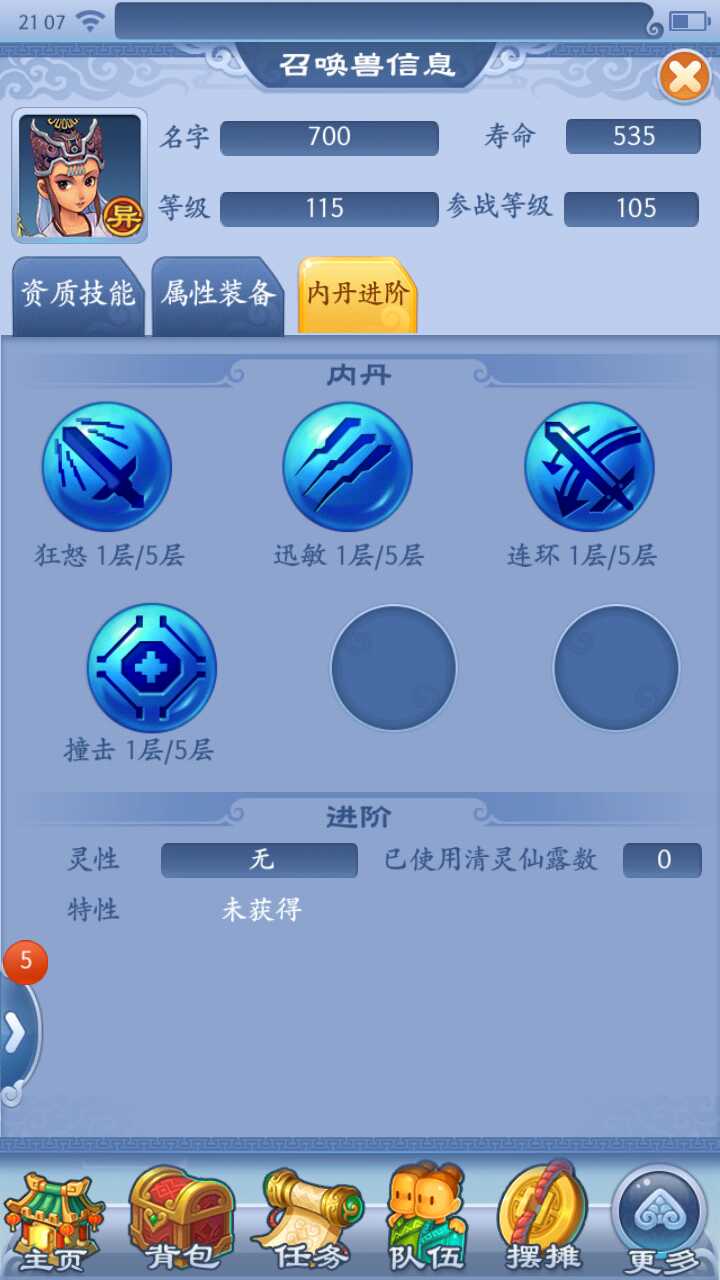Open the 撞击 inner pill icon

pyautogui.click(x=151, y=668)
